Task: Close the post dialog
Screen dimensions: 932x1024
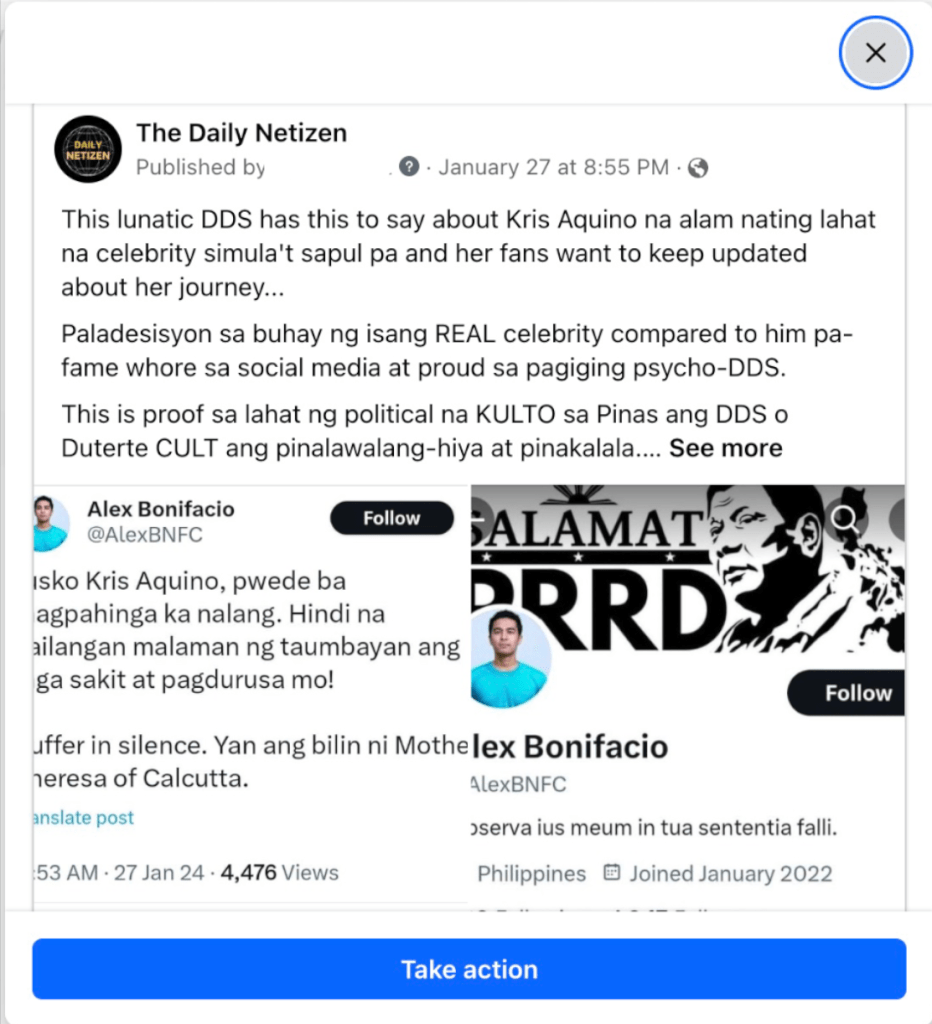Action: pyautogui.click(x=875, y=53)
